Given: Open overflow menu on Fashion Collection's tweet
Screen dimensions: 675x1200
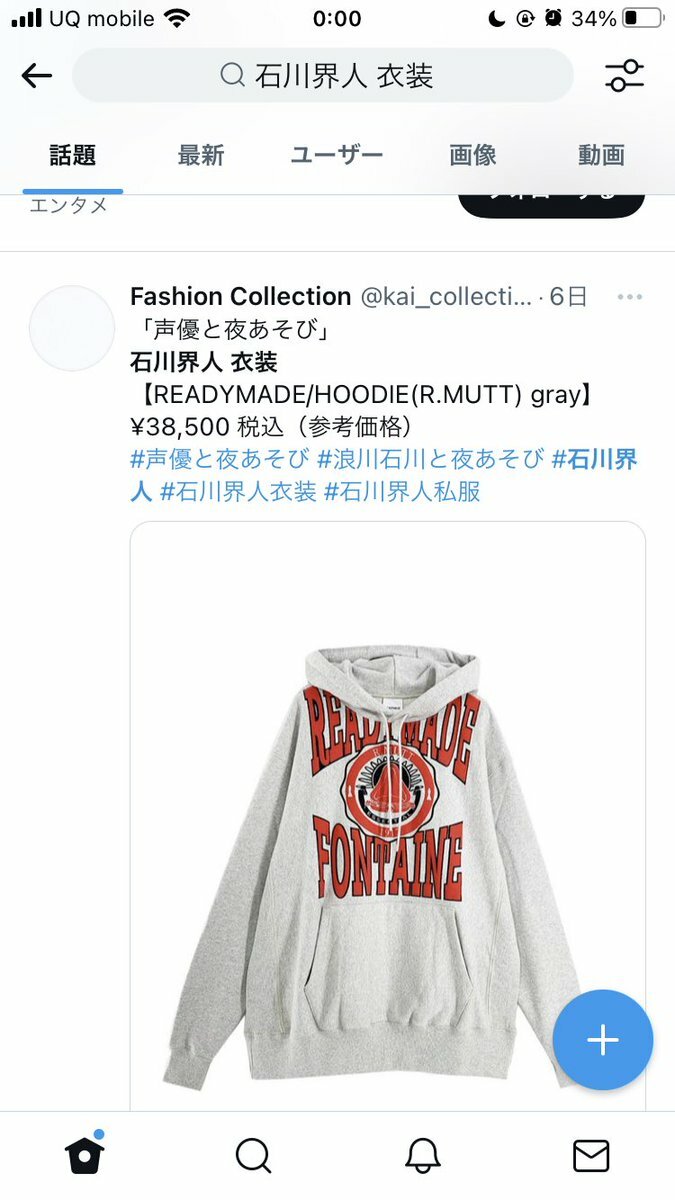Looking at the screenshot, I should point(630,297).
